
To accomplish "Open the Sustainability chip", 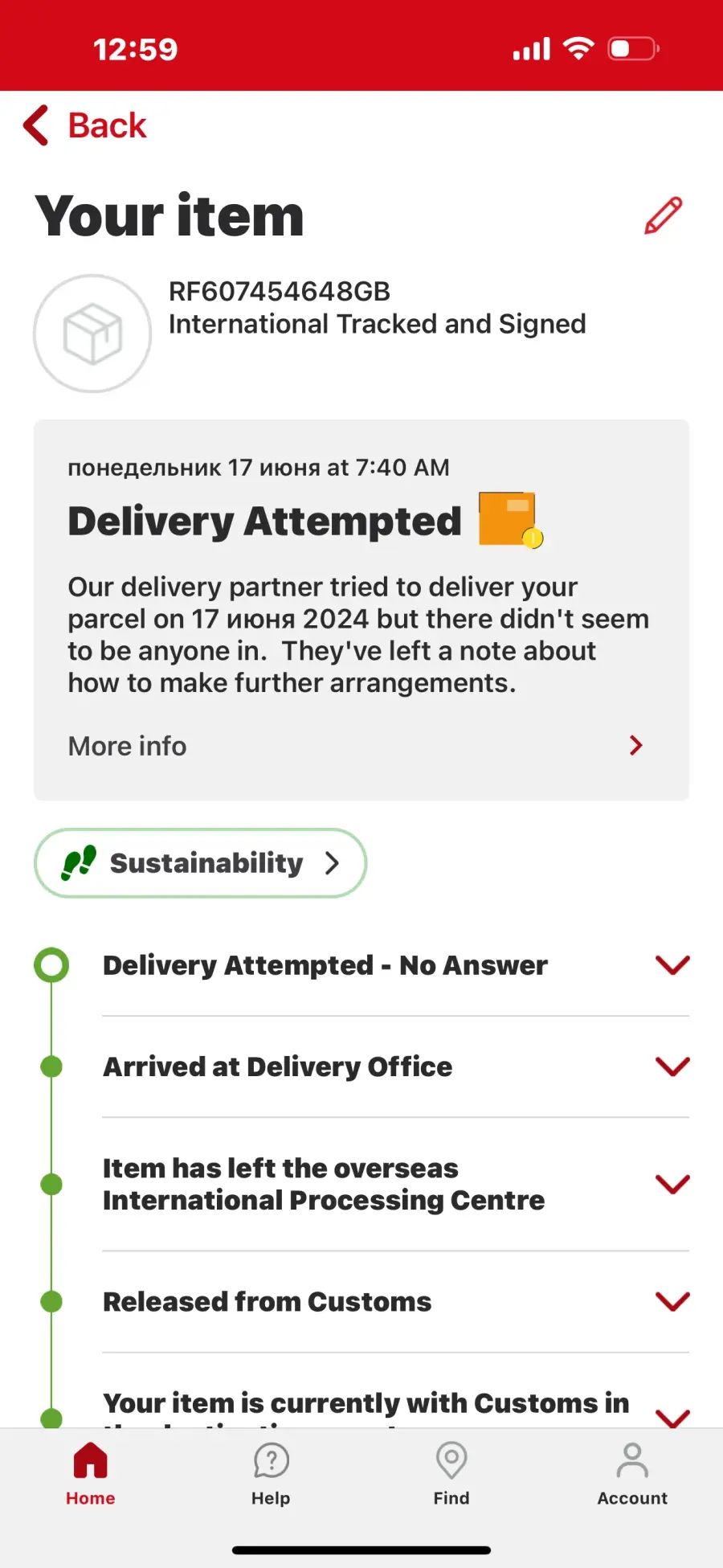I will click(x=200, y=863).
